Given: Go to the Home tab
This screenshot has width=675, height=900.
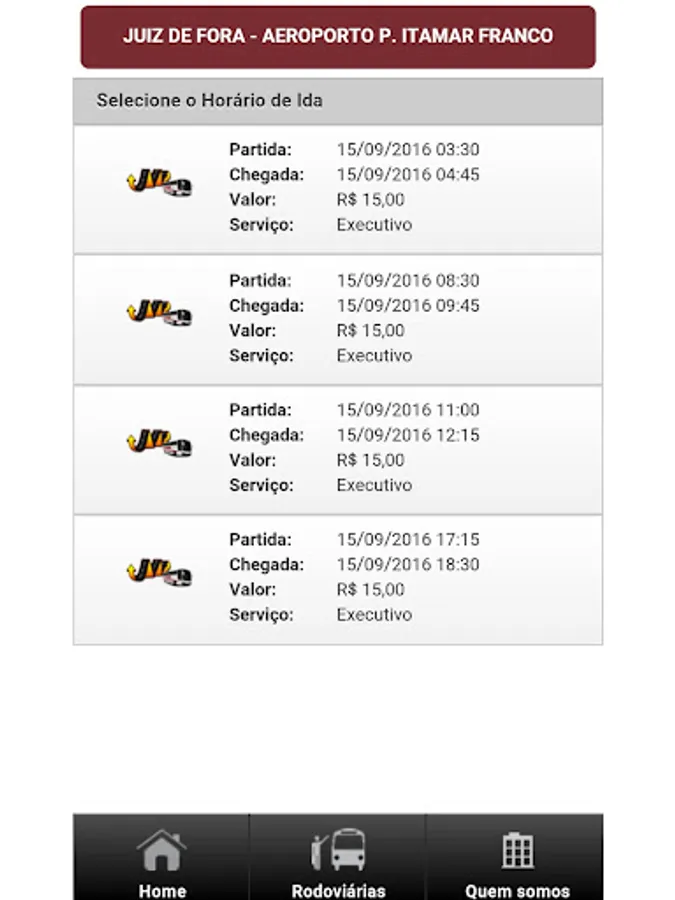Looking at the screenshot, I should tap(161, 860).
